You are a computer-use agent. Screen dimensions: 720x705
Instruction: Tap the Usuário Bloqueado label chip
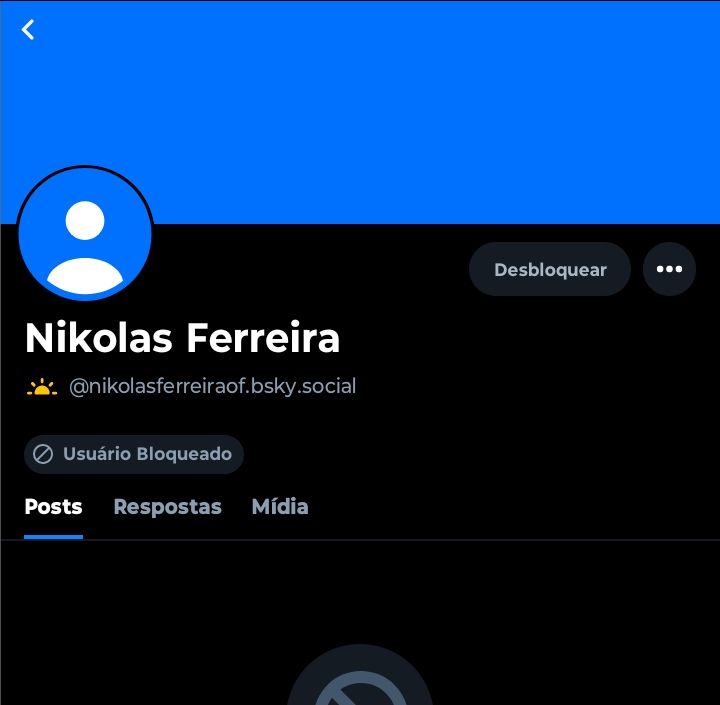click(134, 454)
